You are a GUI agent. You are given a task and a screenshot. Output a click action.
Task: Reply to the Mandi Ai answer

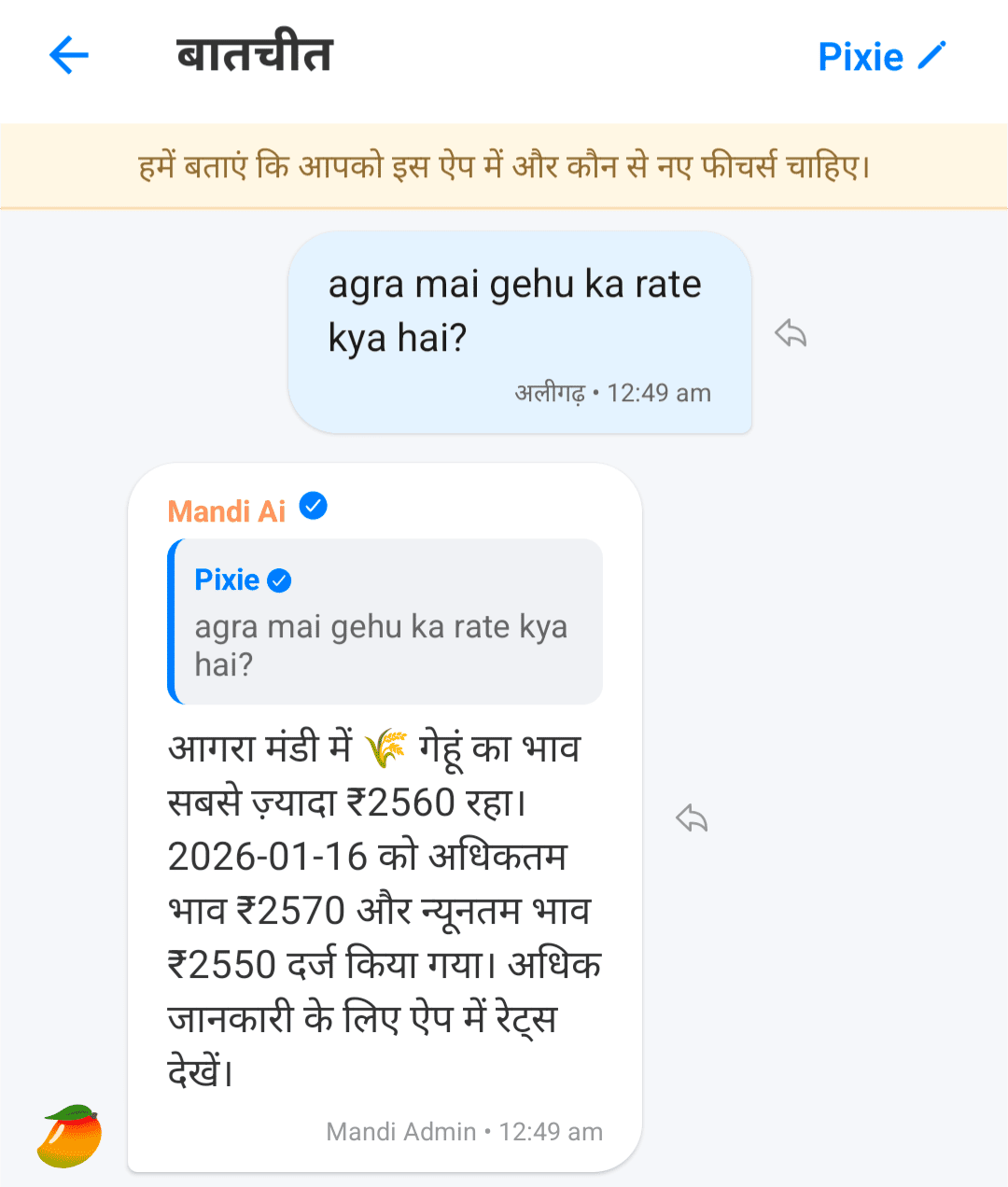pyautogui.click(x=692, y=818)
